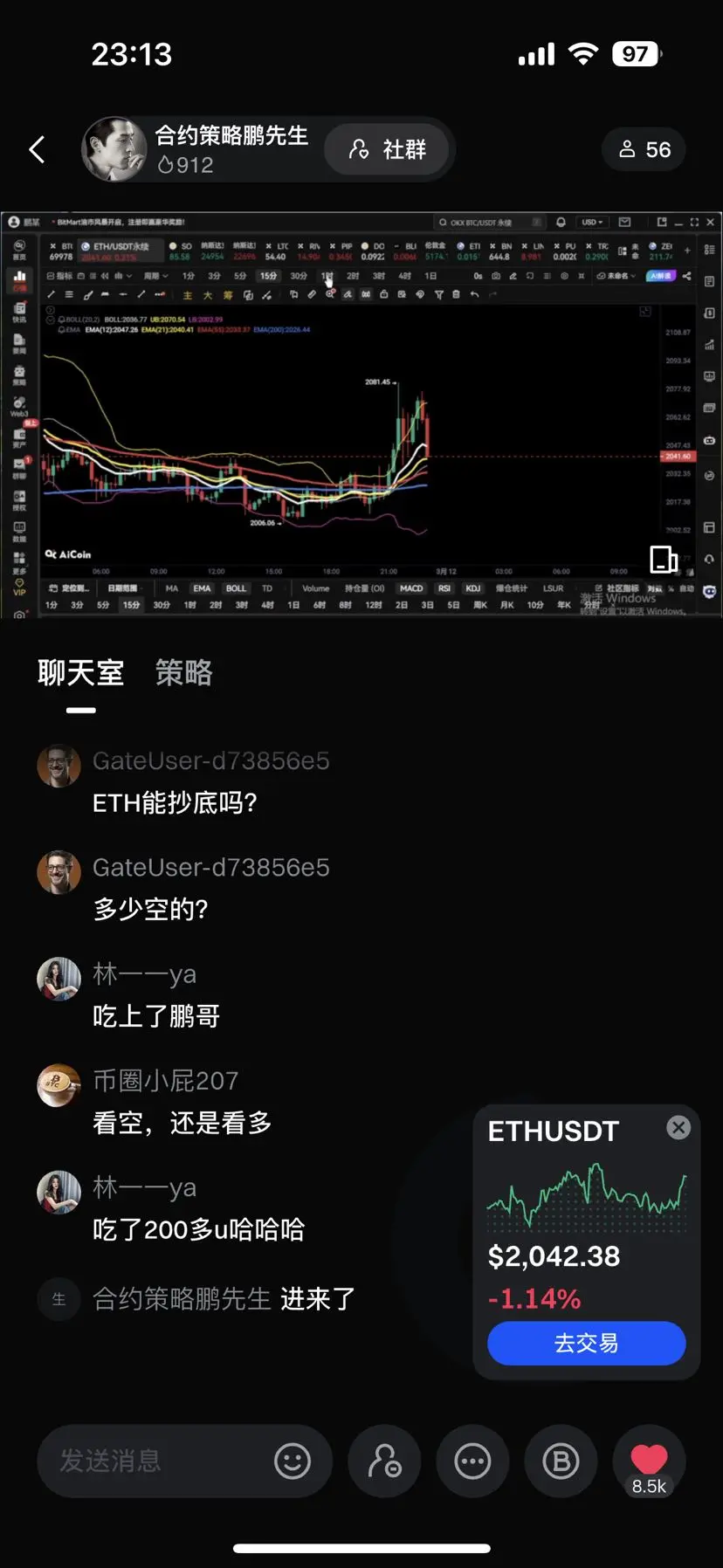Viewport: 723px width, 1568px height.
Task: Switch to the 策略 tab
Action: pos(183,672)
